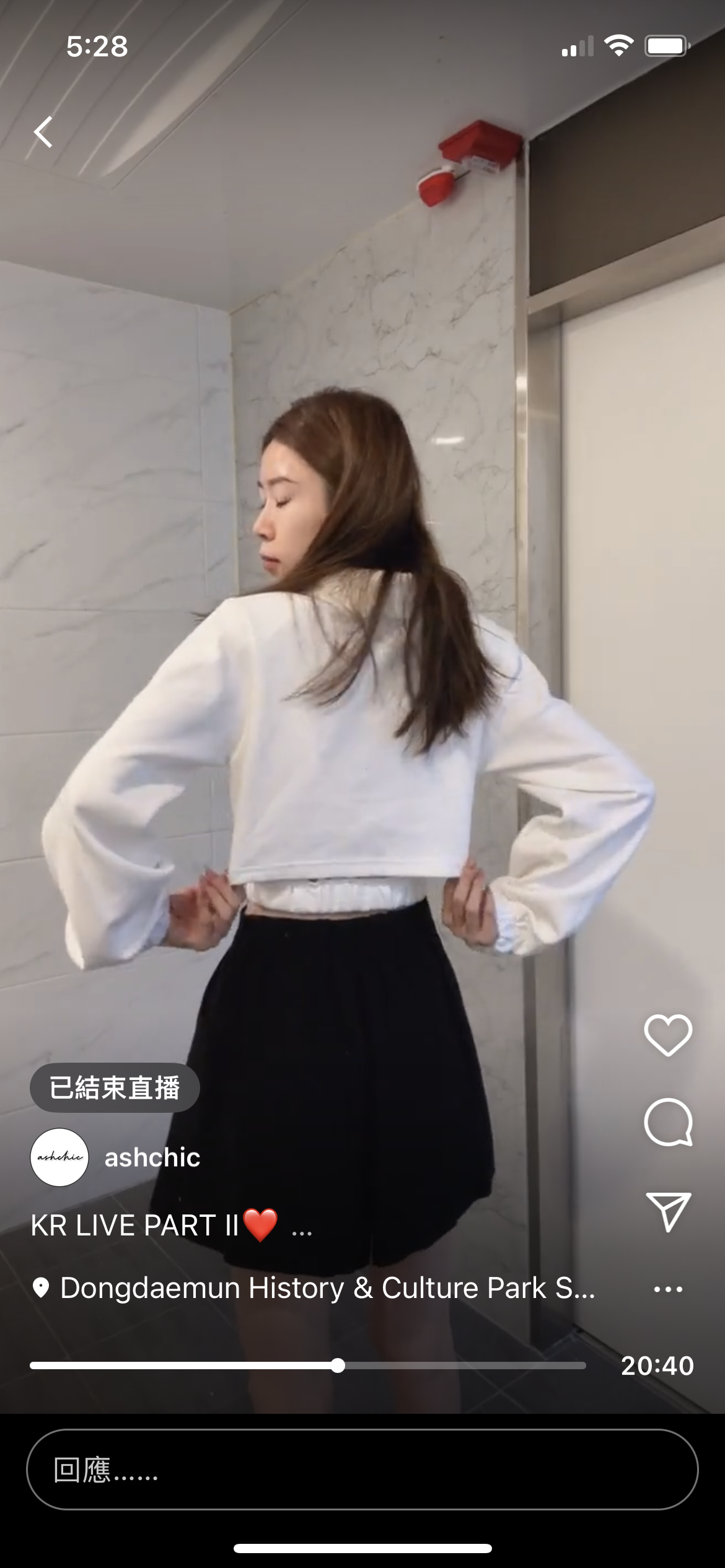Open the ashchic profile avatar
Viewport: 725px width, 1568px height.
coord(59,1157)
